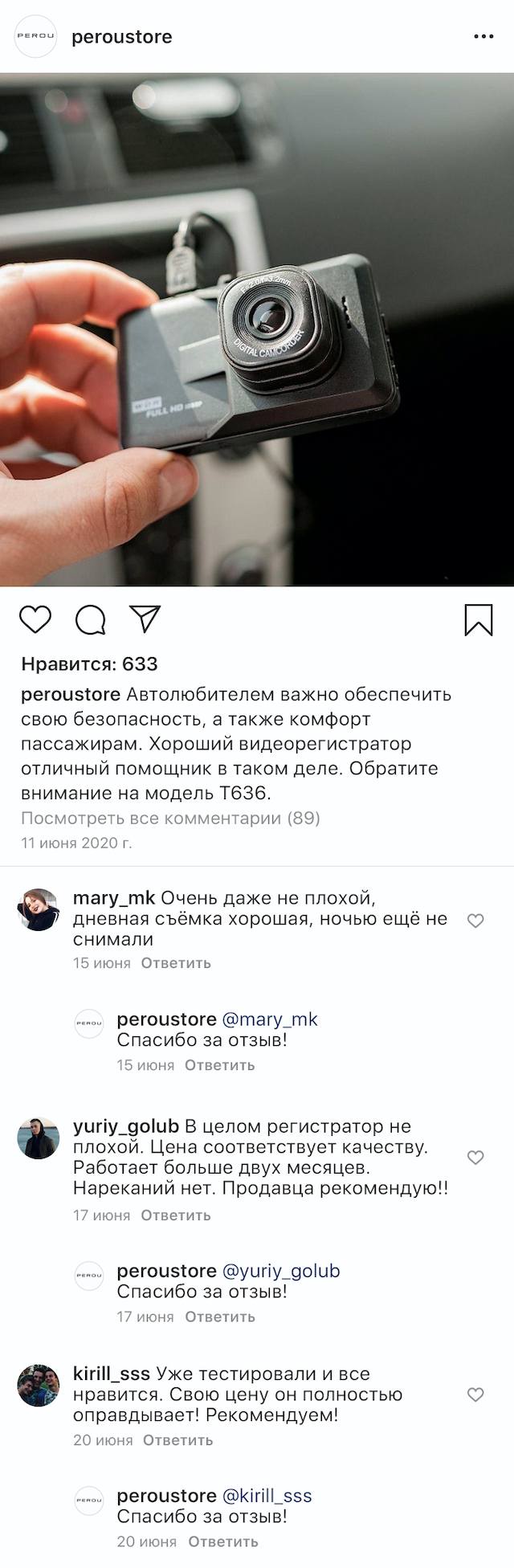514x1568 pixels.
Task: Open peroustore profile from the header
Action: coord(121,37)
